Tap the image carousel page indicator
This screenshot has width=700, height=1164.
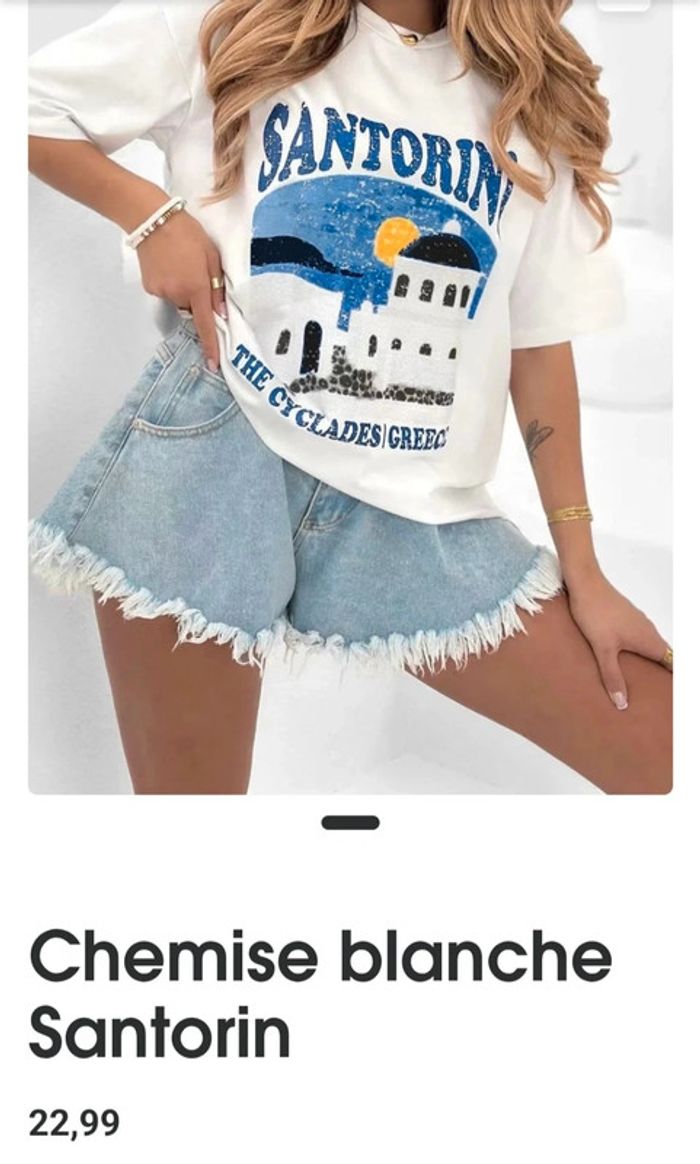coord(350,823)
